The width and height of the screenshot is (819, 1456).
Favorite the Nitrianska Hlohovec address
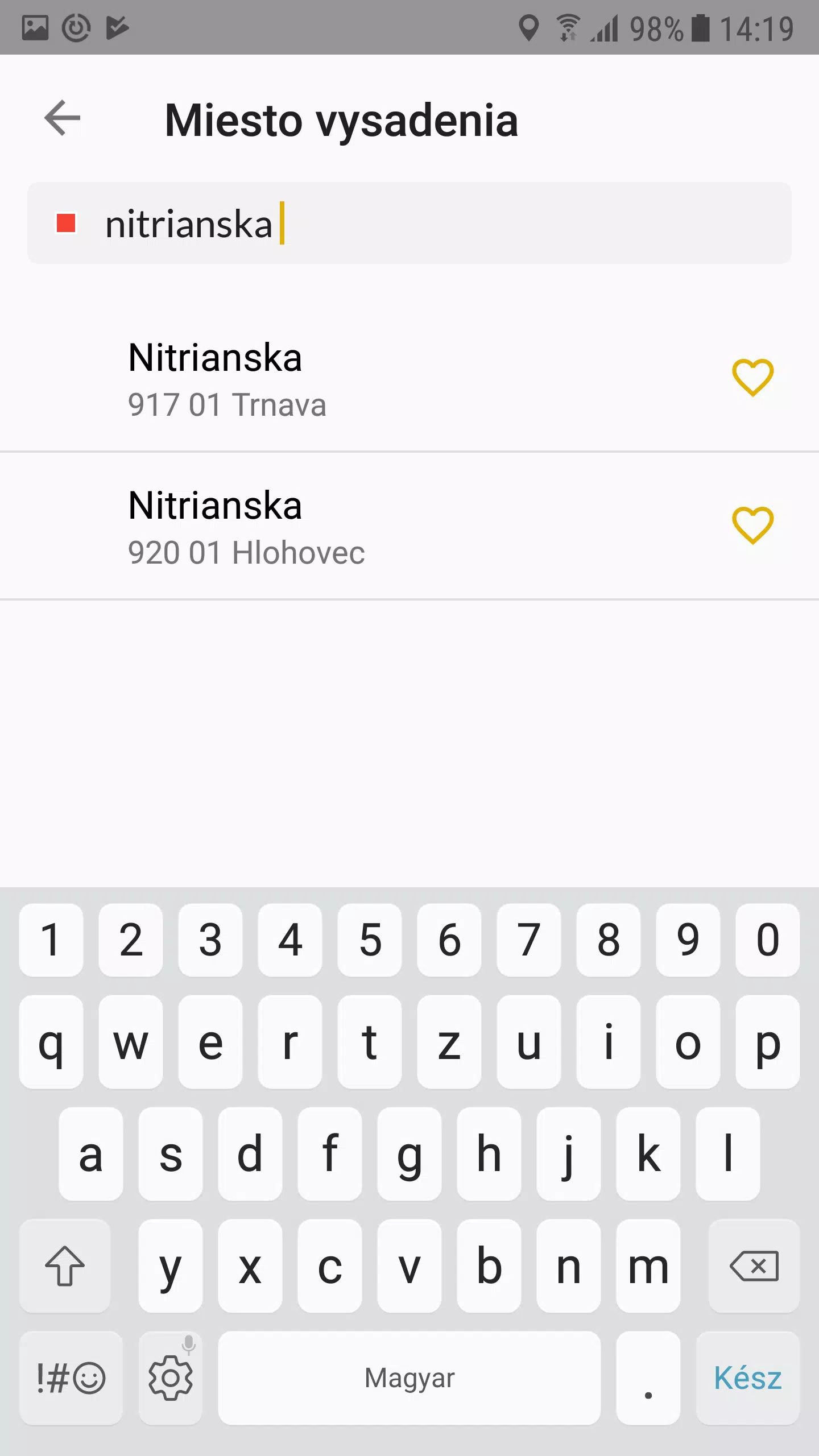click(752, 526)
